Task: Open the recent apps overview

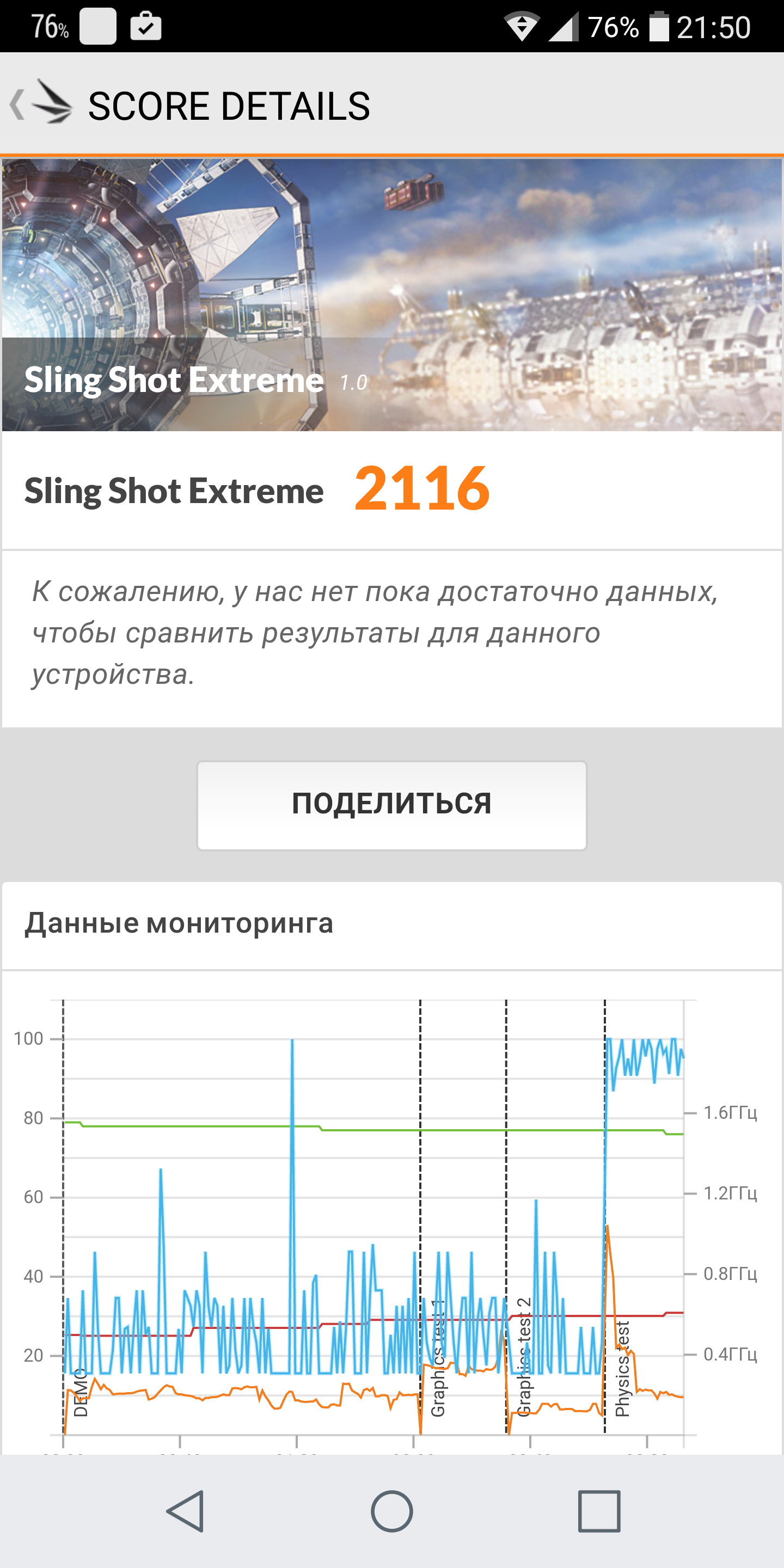Action: pos(599,1511)
